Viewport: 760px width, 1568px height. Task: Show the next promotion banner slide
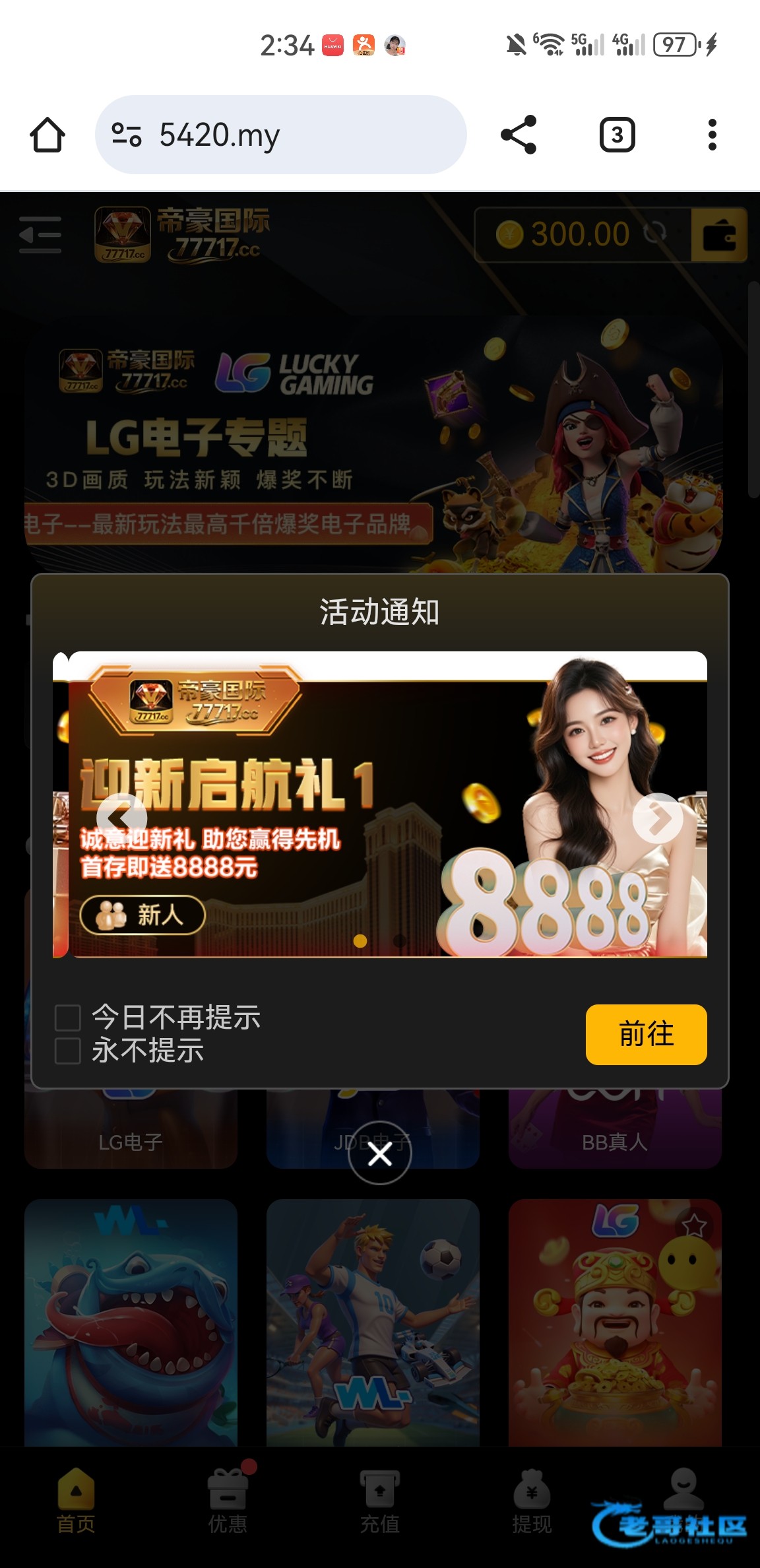[x=658, y=818]
